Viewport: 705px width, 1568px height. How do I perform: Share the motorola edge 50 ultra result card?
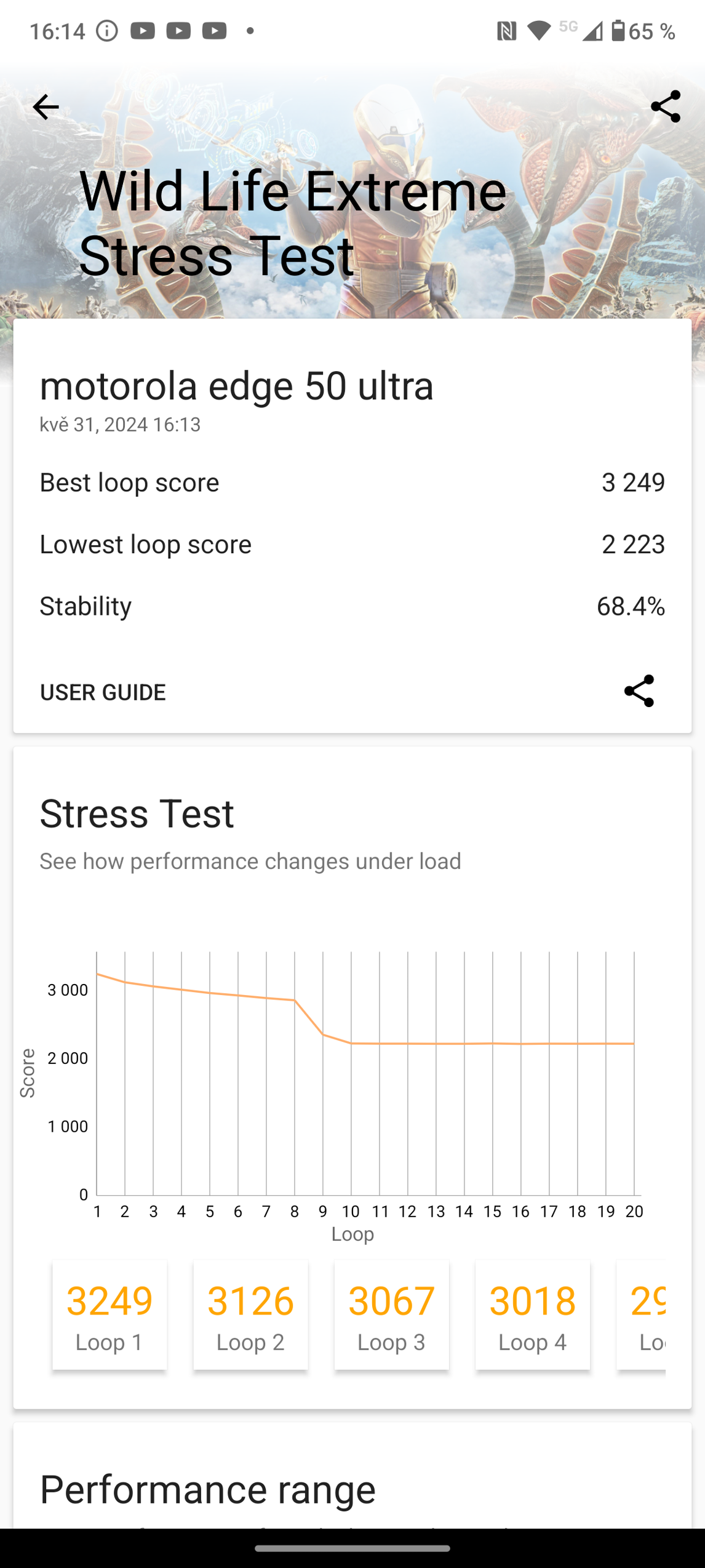(639, 691)
